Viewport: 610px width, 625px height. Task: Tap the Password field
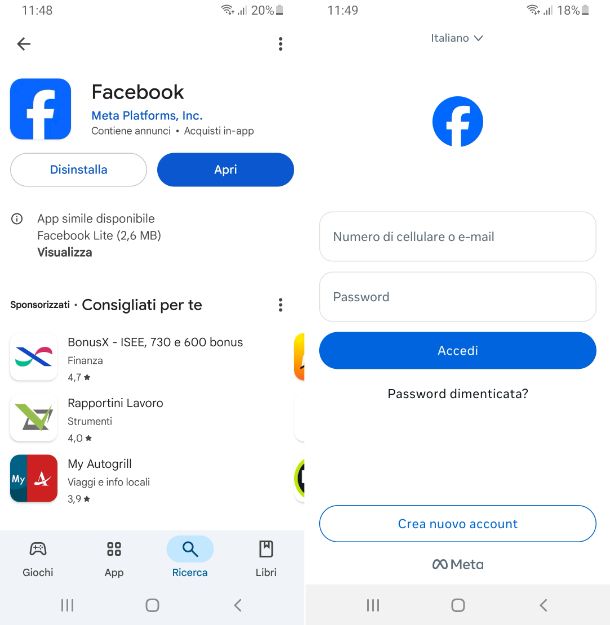click(457, 297)
